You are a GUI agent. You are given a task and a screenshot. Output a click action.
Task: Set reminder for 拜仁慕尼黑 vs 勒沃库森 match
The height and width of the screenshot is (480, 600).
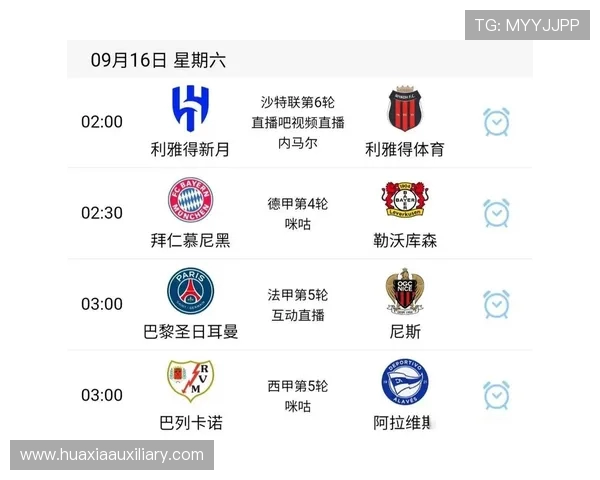pos(497,213)
